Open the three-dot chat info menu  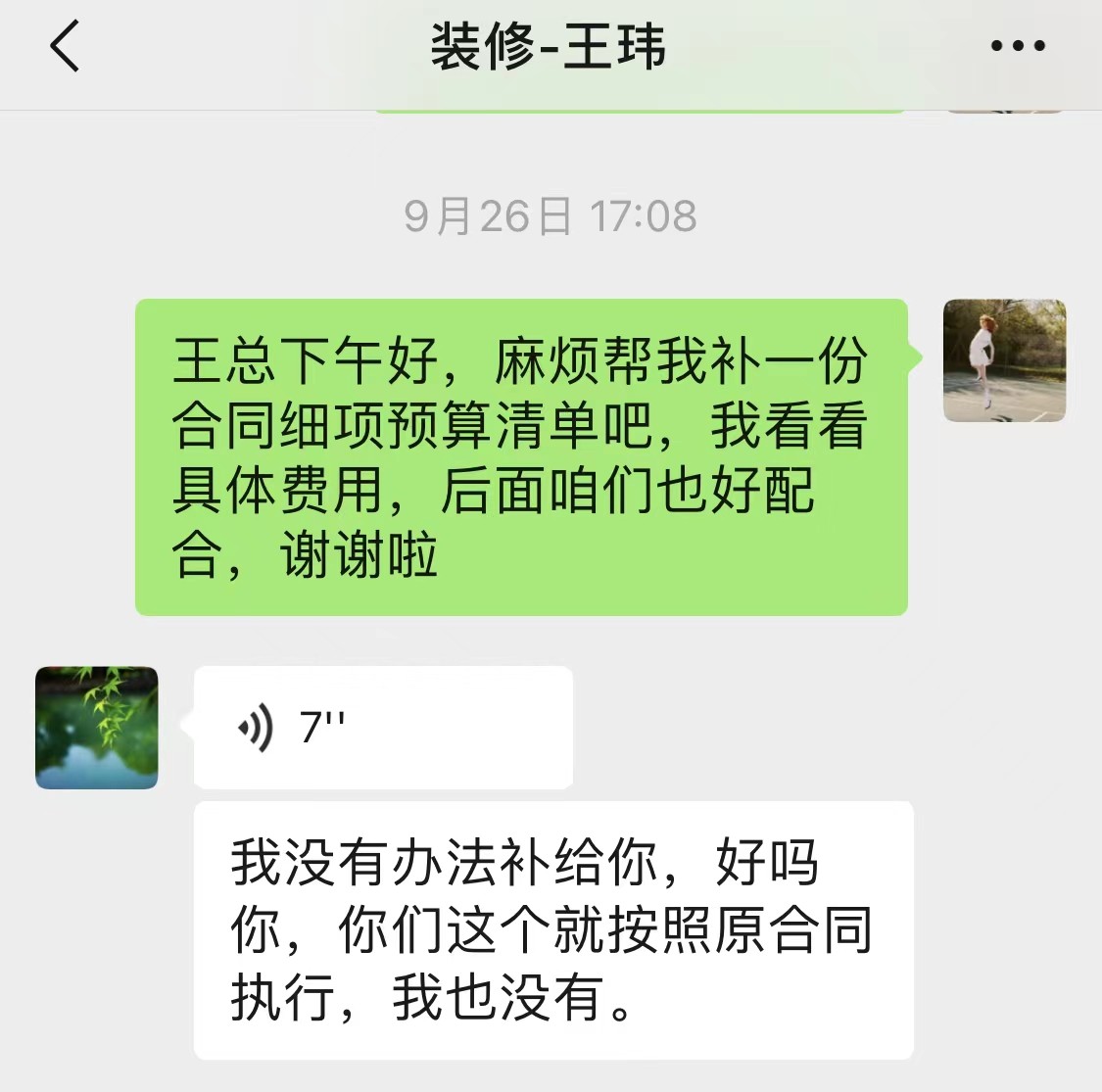point(1018,46)
